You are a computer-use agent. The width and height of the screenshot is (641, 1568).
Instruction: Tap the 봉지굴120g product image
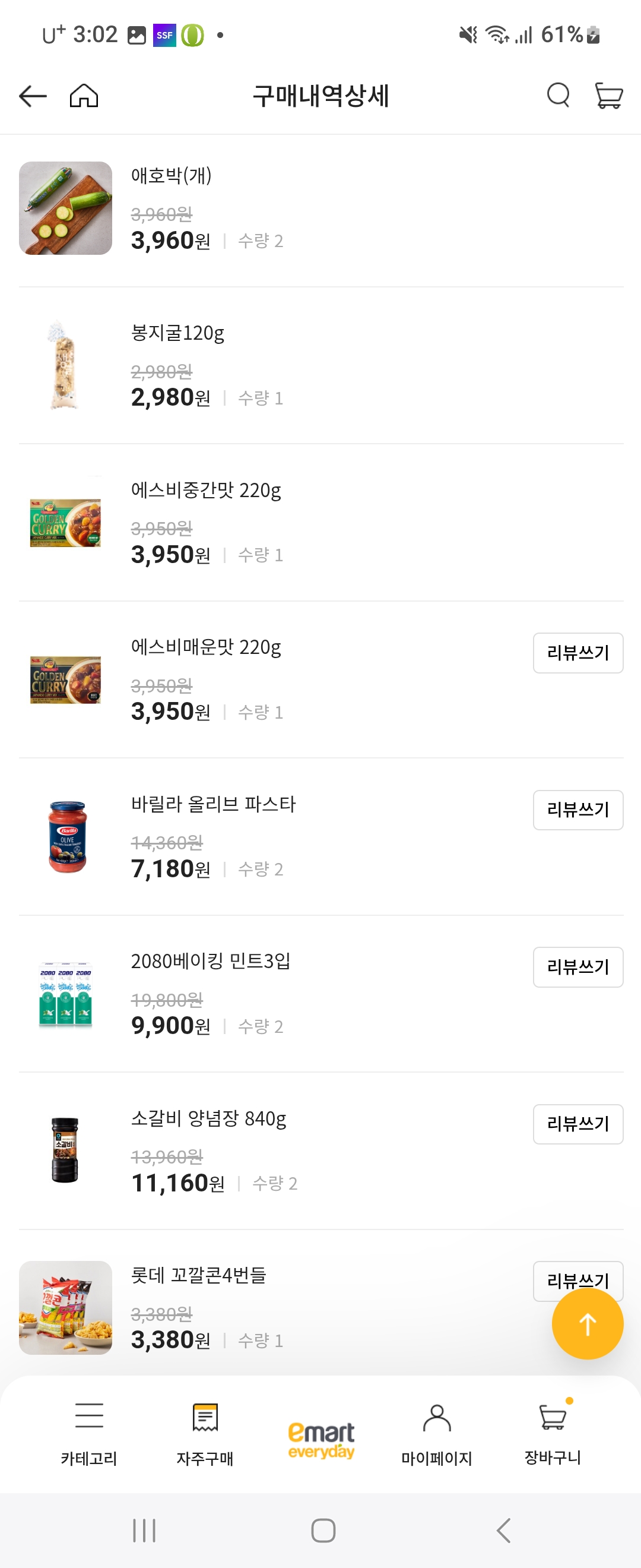coord(65,365)
